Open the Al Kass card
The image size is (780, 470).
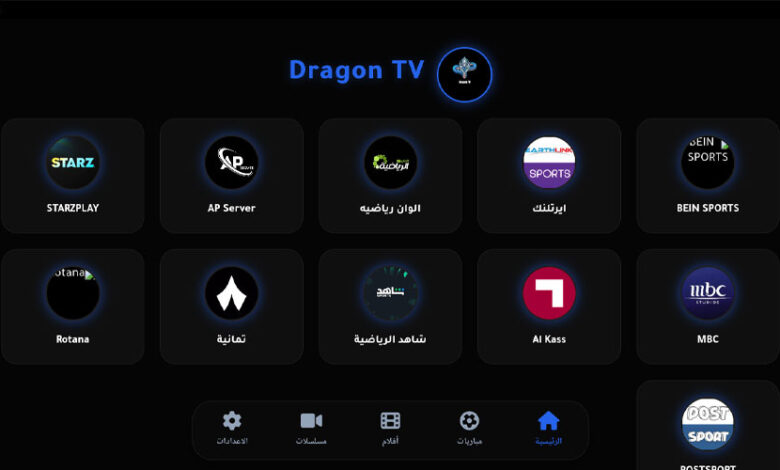click(549, 305)
